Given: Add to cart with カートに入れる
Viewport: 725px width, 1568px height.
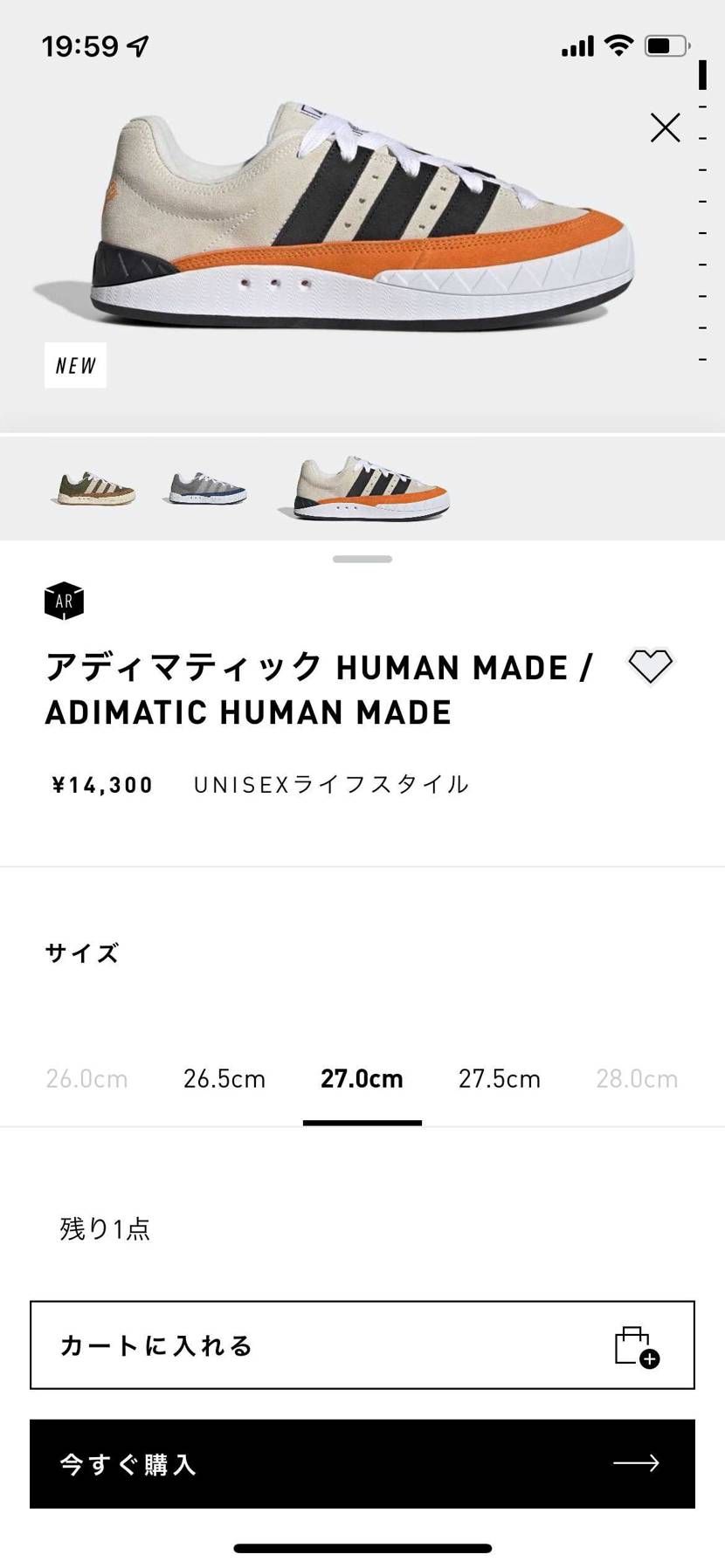Looking at the screenshot, I should click(x=362, y=1344).
